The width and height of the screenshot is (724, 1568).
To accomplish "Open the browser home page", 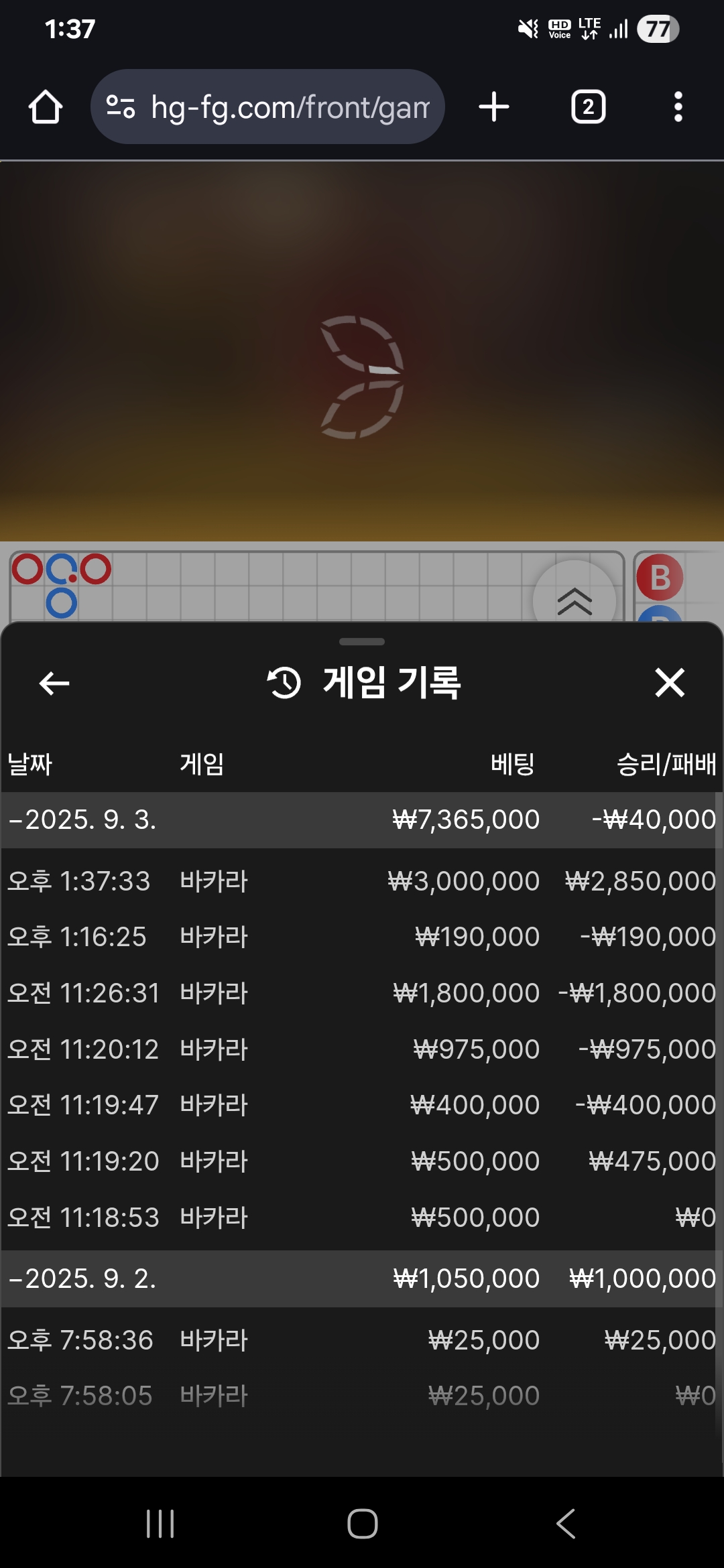I will [x=46, y=107].
